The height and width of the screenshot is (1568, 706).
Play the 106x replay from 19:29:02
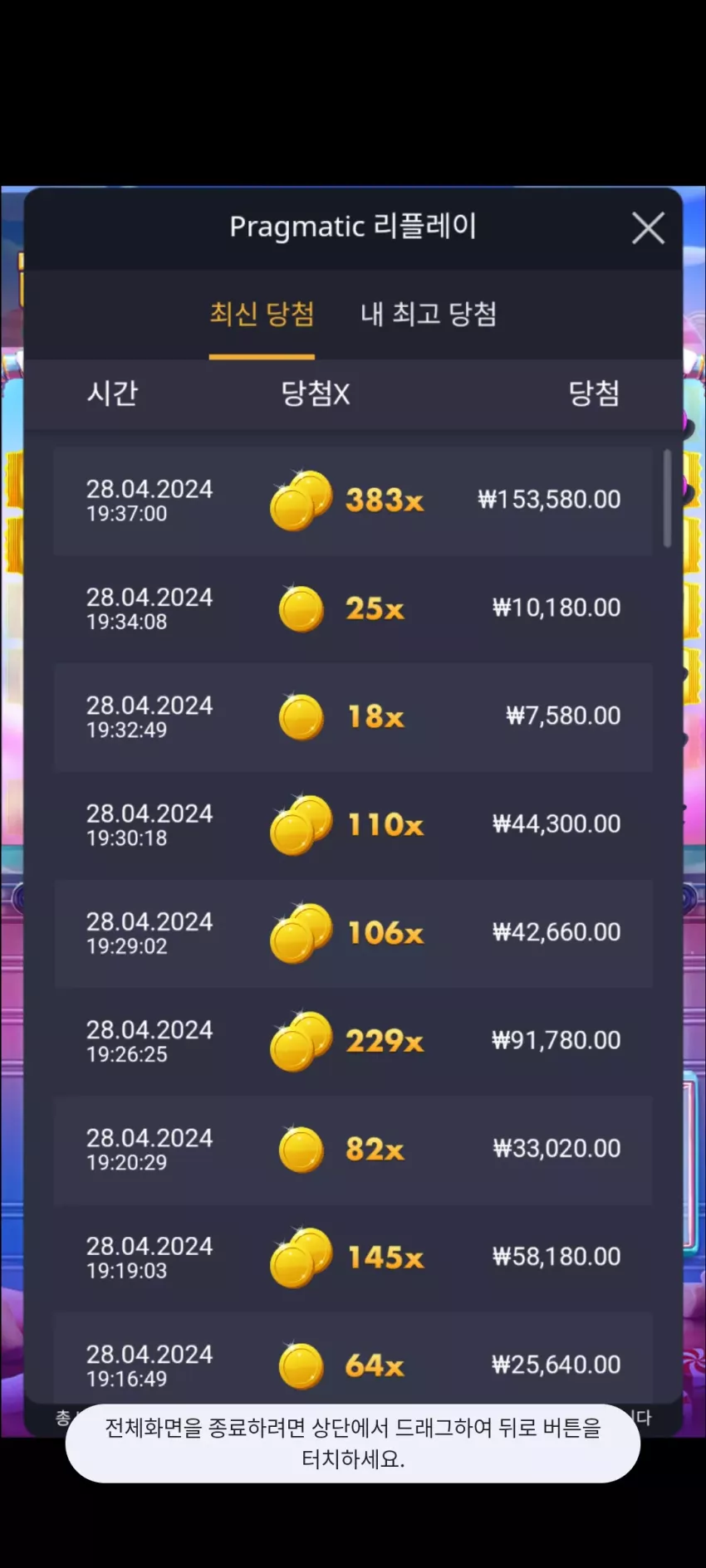click(x=353, y=934)
